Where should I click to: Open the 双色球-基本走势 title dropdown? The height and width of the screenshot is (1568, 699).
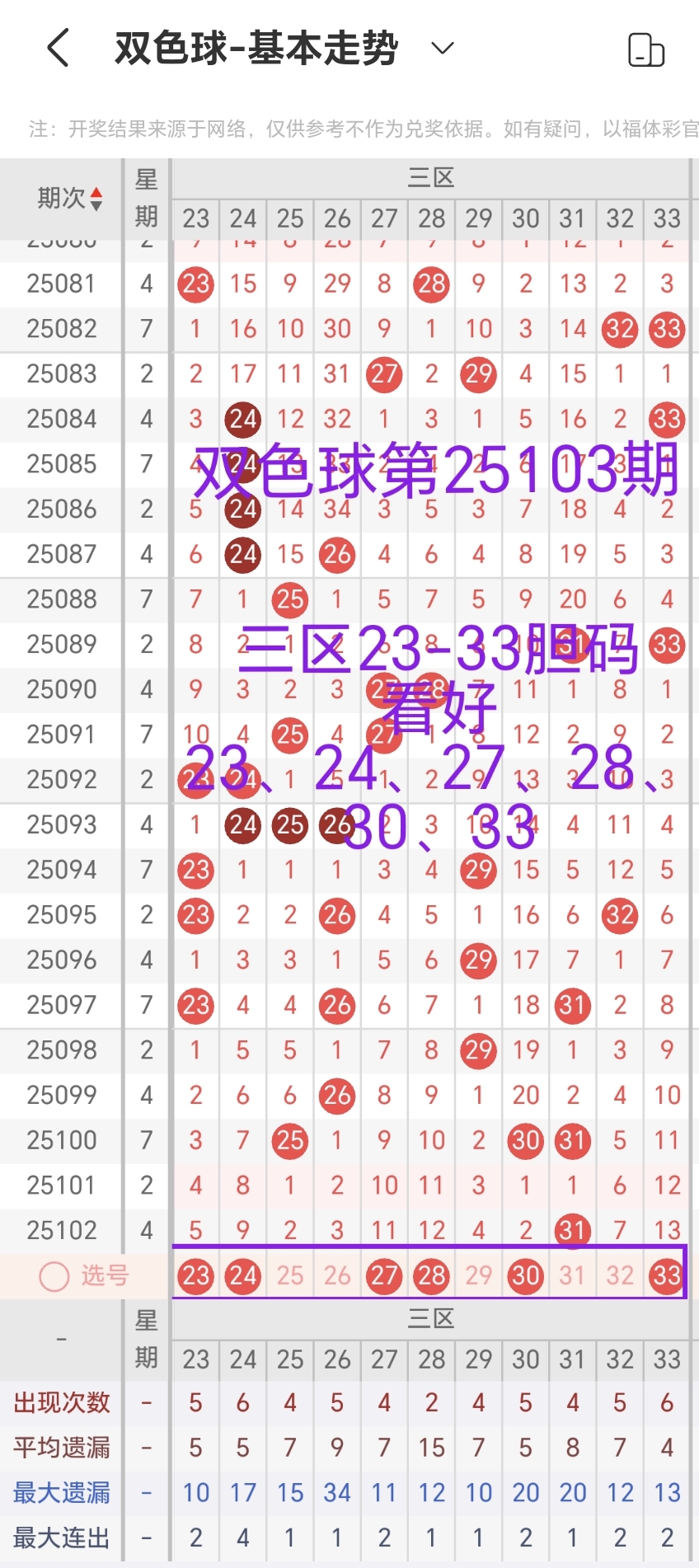pos(442,49)
